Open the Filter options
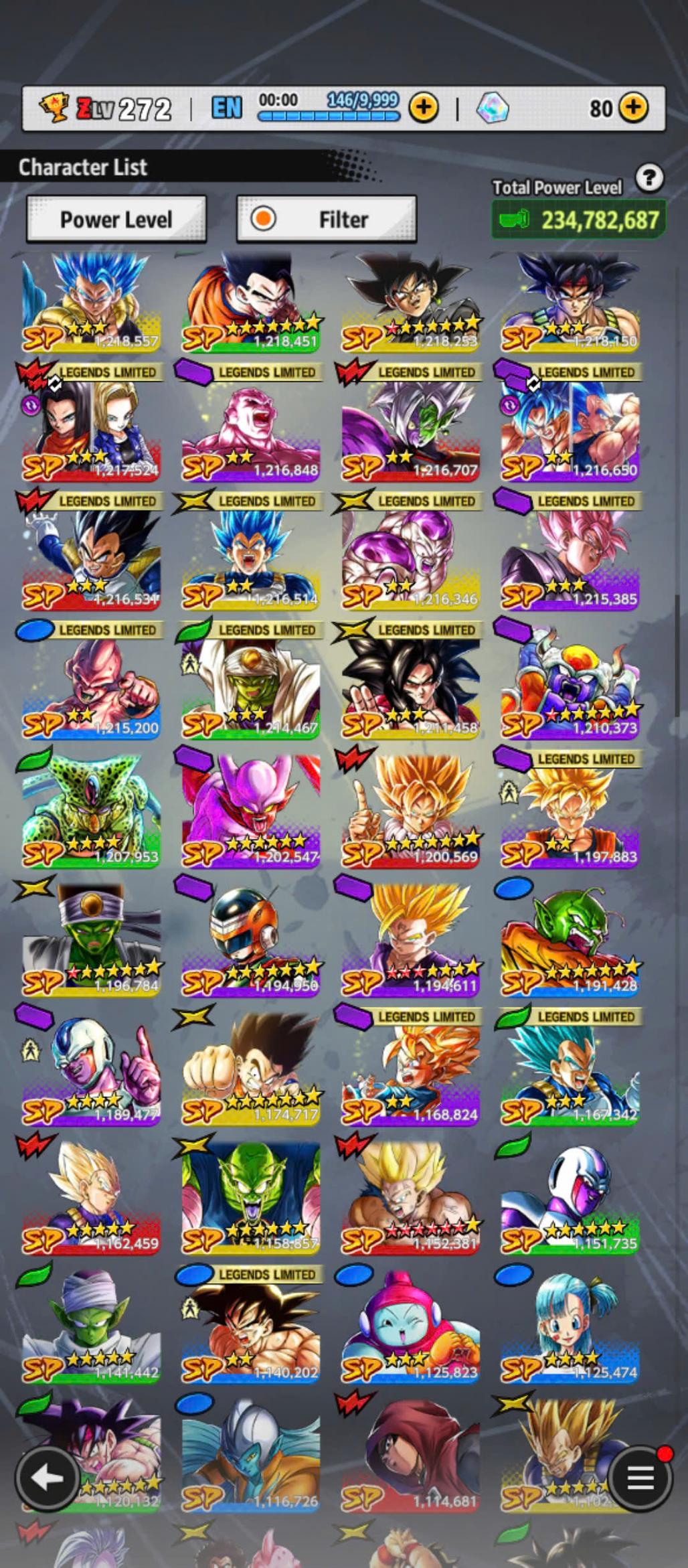The image size is (688, 1568). [x=327, y=219]
